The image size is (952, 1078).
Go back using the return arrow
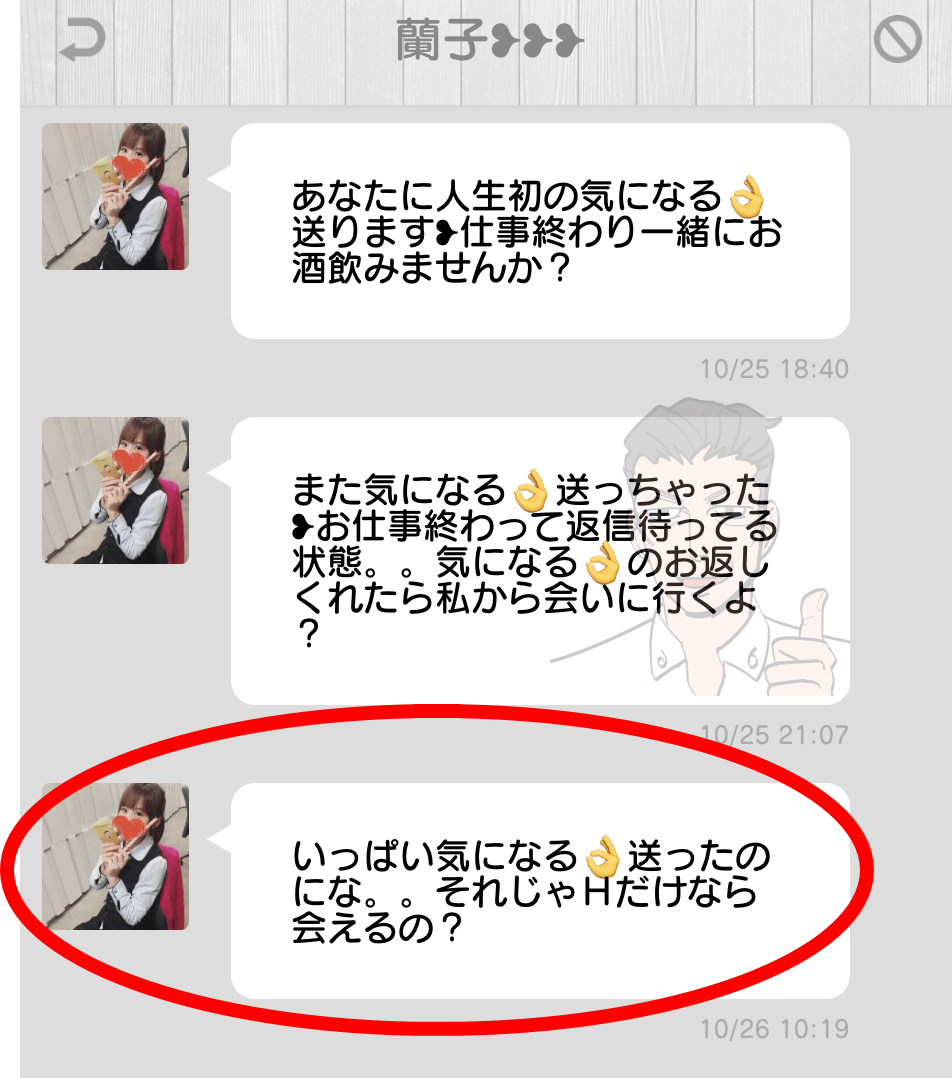(82, 42)
